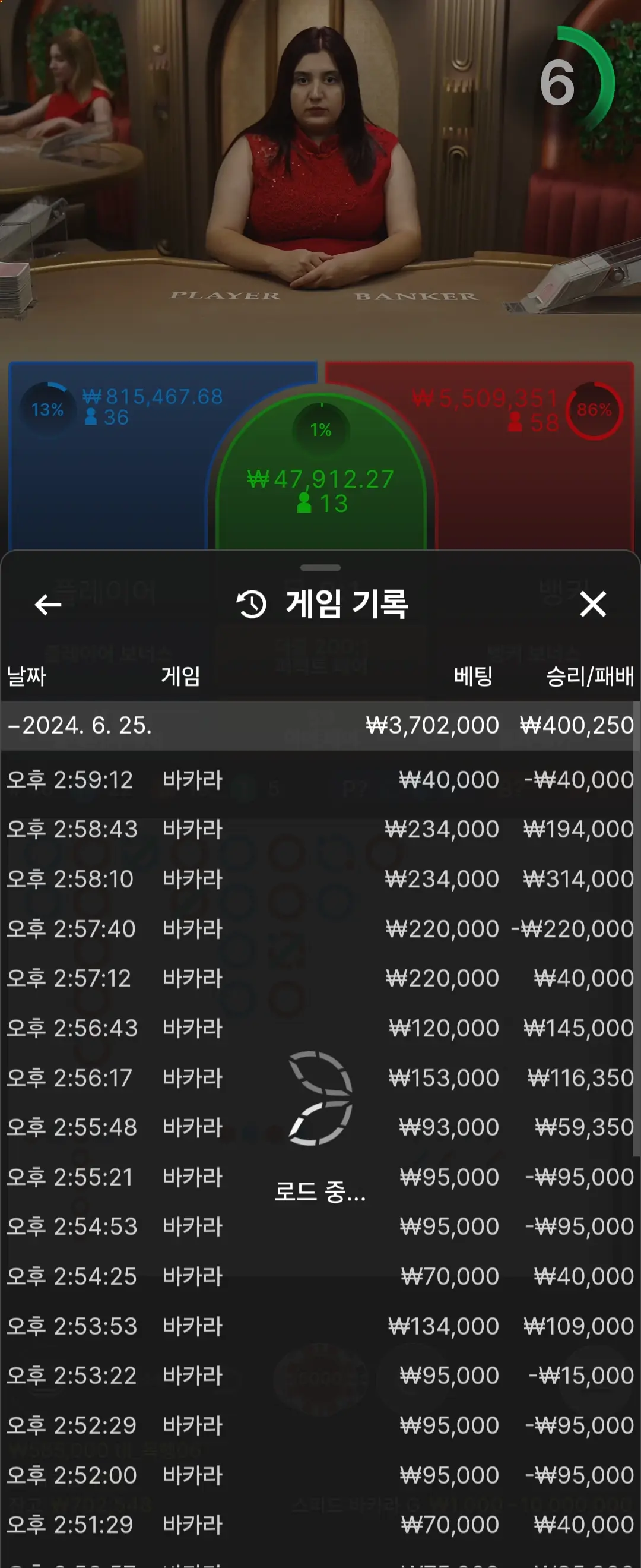This screenshot has width=641, height=1568.
Task: Open the 오후 2:52:29 바카라 record
Action: tap(320, 1425)
